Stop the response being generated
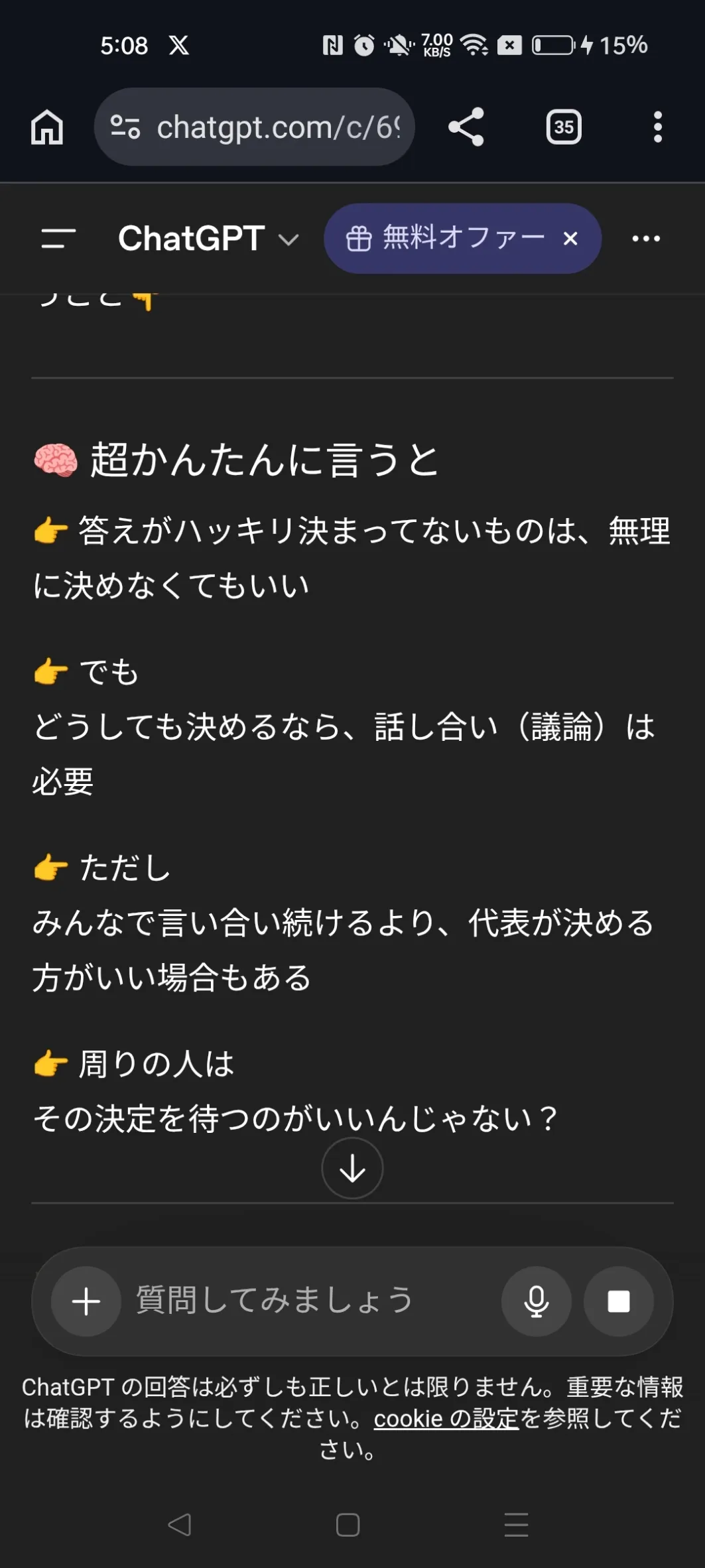The width and height of the screenshot is (705, 1568). coord(618,1301)
